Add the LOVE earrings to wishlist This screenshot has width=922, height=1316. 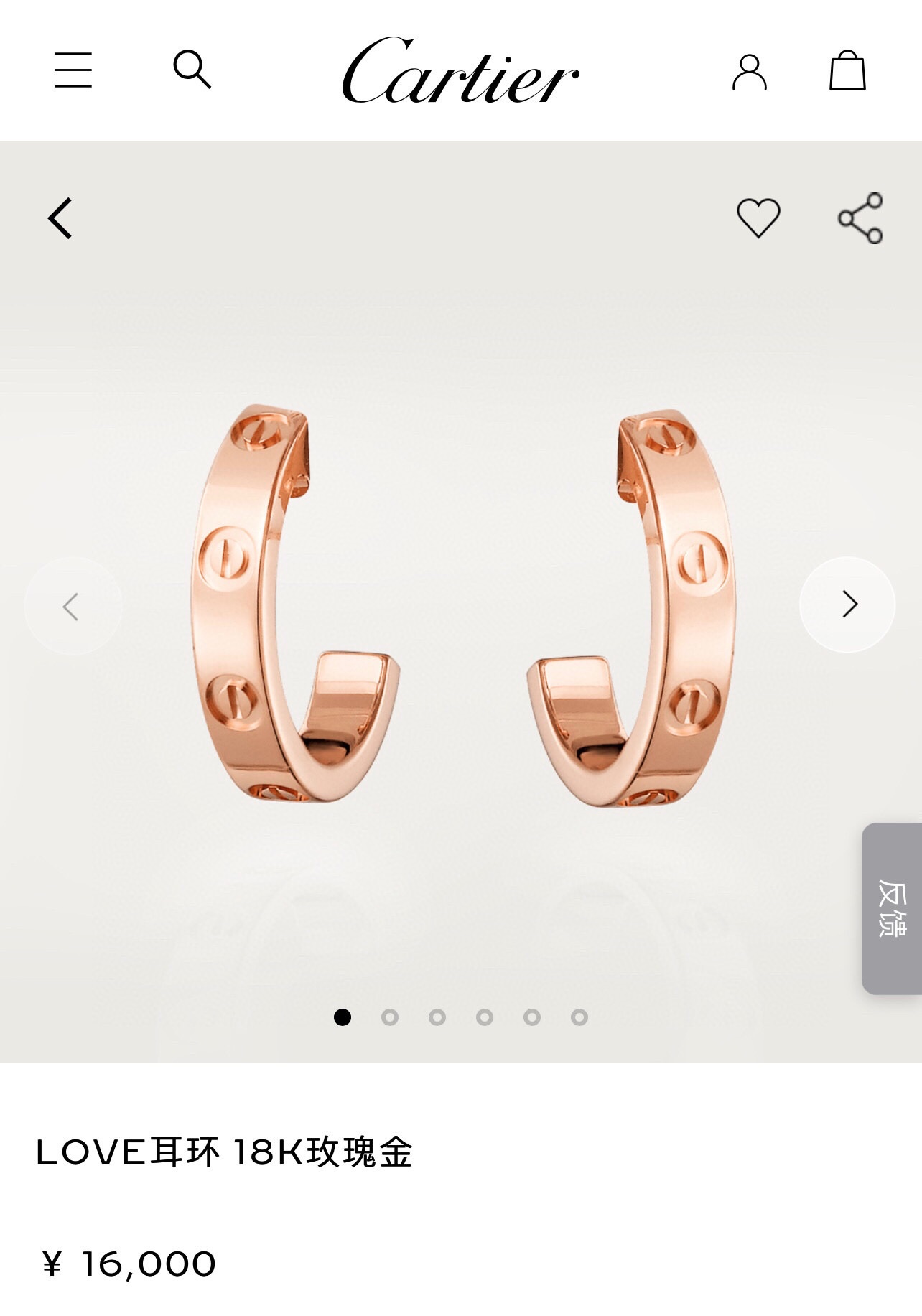click(758, 218)
